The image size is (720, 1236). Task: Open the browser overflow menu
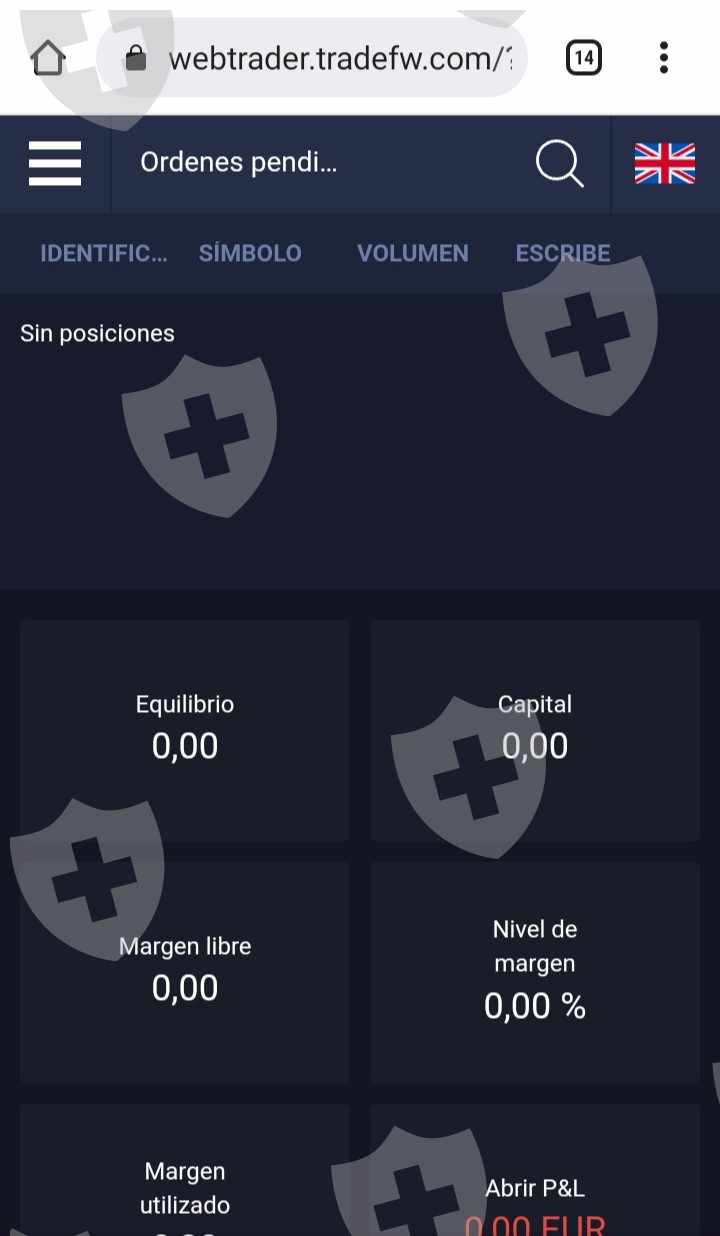coord(664,58)
